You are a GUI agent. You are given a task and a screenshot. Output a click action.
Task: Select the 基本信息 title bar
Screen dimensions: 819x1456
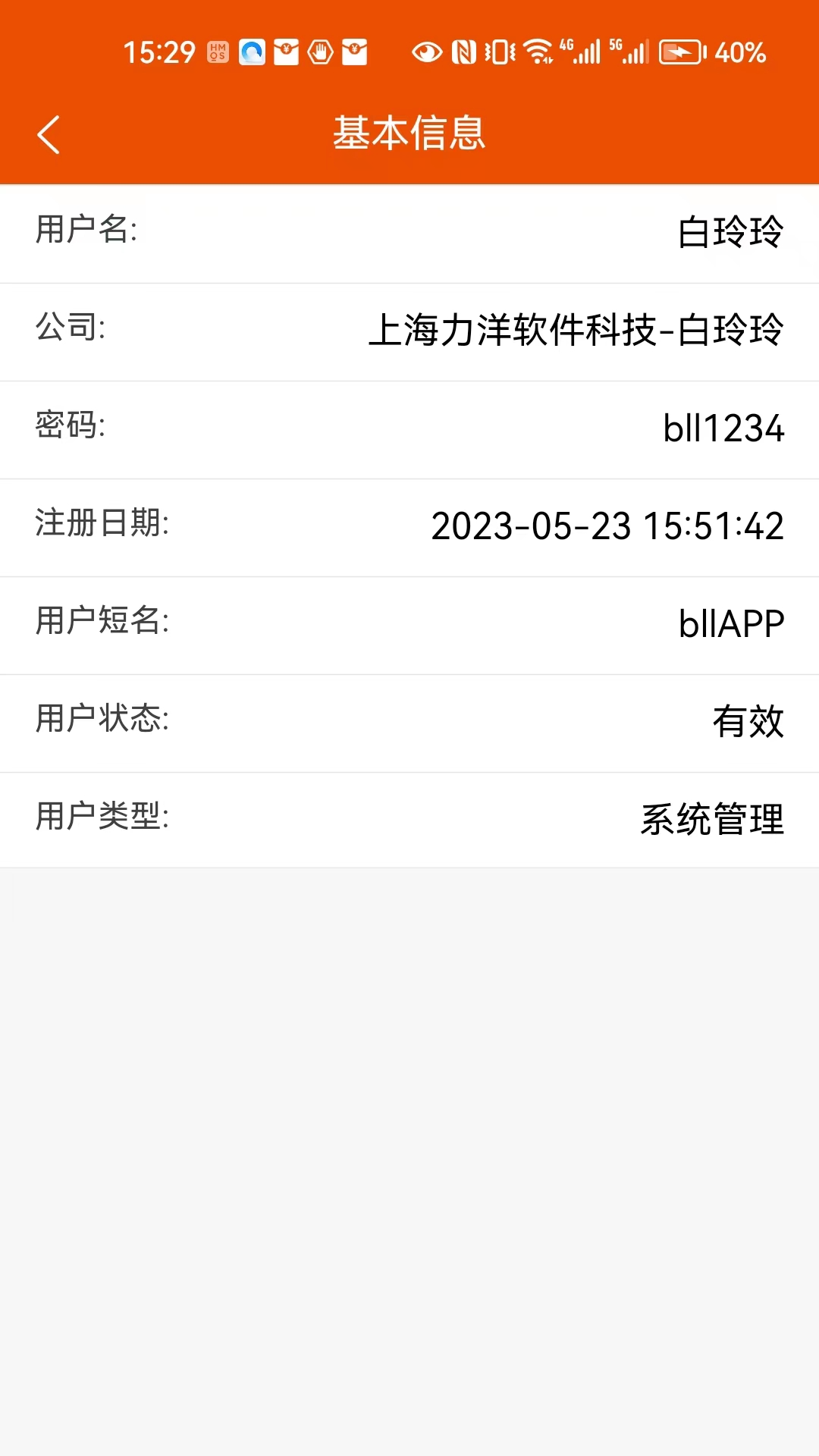point(409,133)
